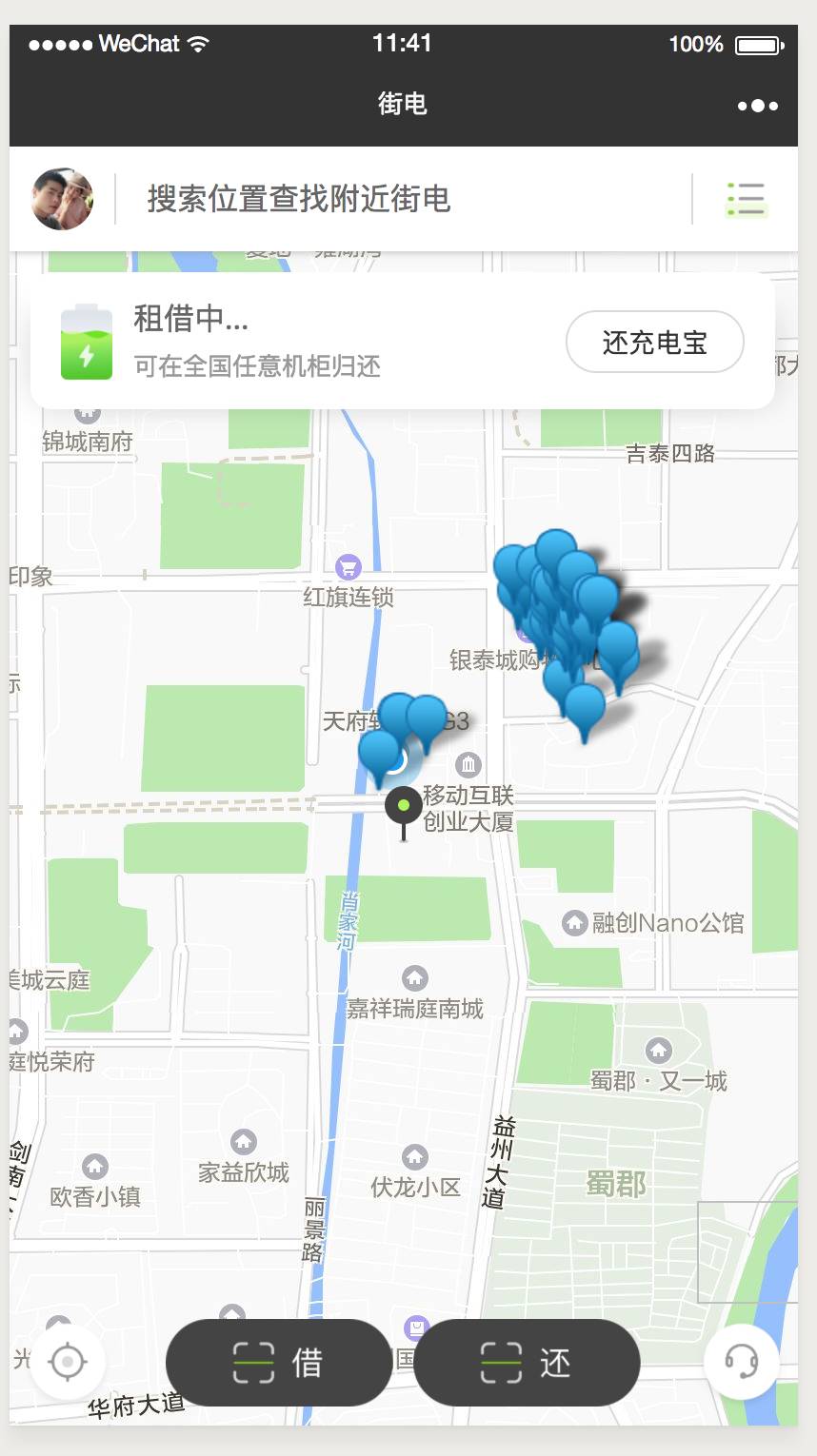Open the list view icon

pyautogui.click(x=747, y=200)
